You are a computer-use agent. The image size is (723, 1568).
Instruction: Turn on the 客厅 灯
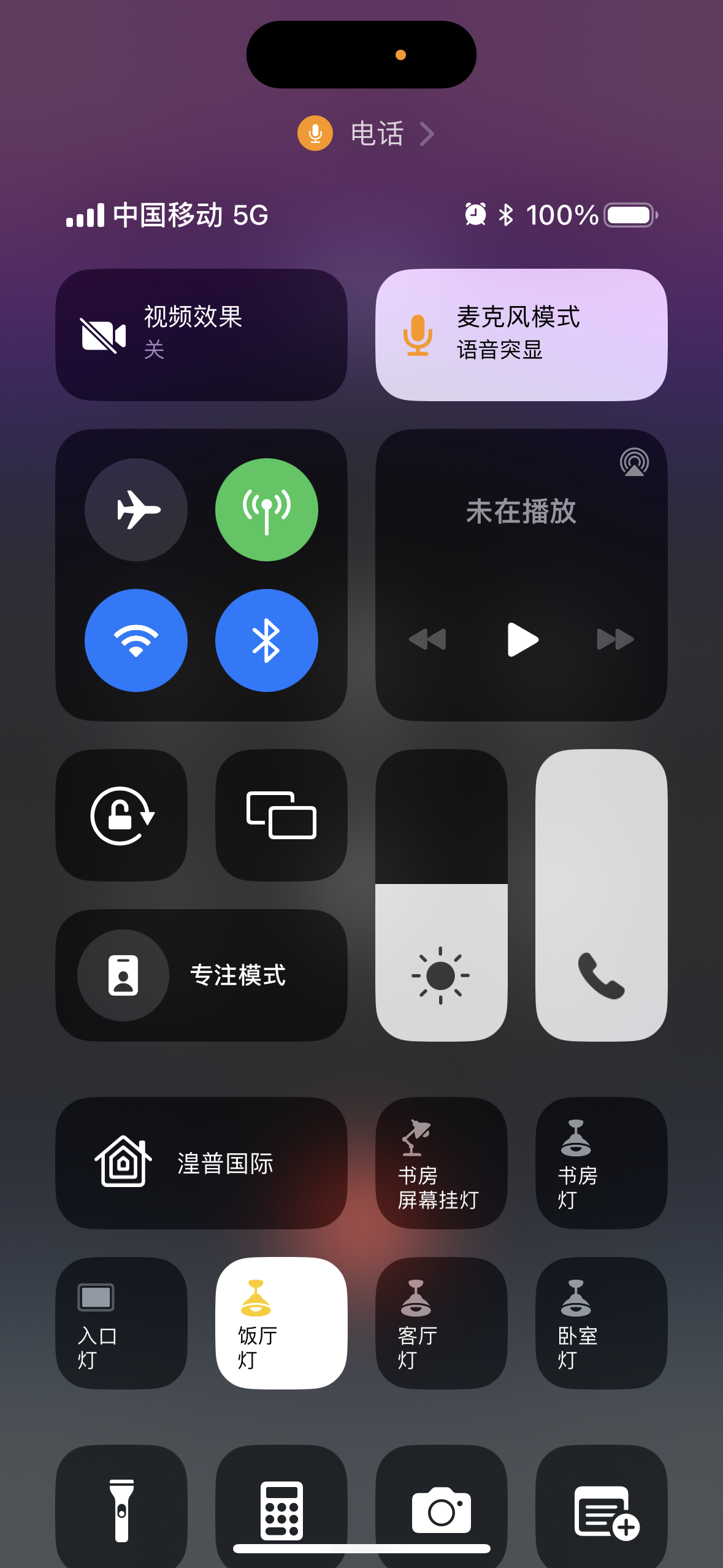point(441,1323)
